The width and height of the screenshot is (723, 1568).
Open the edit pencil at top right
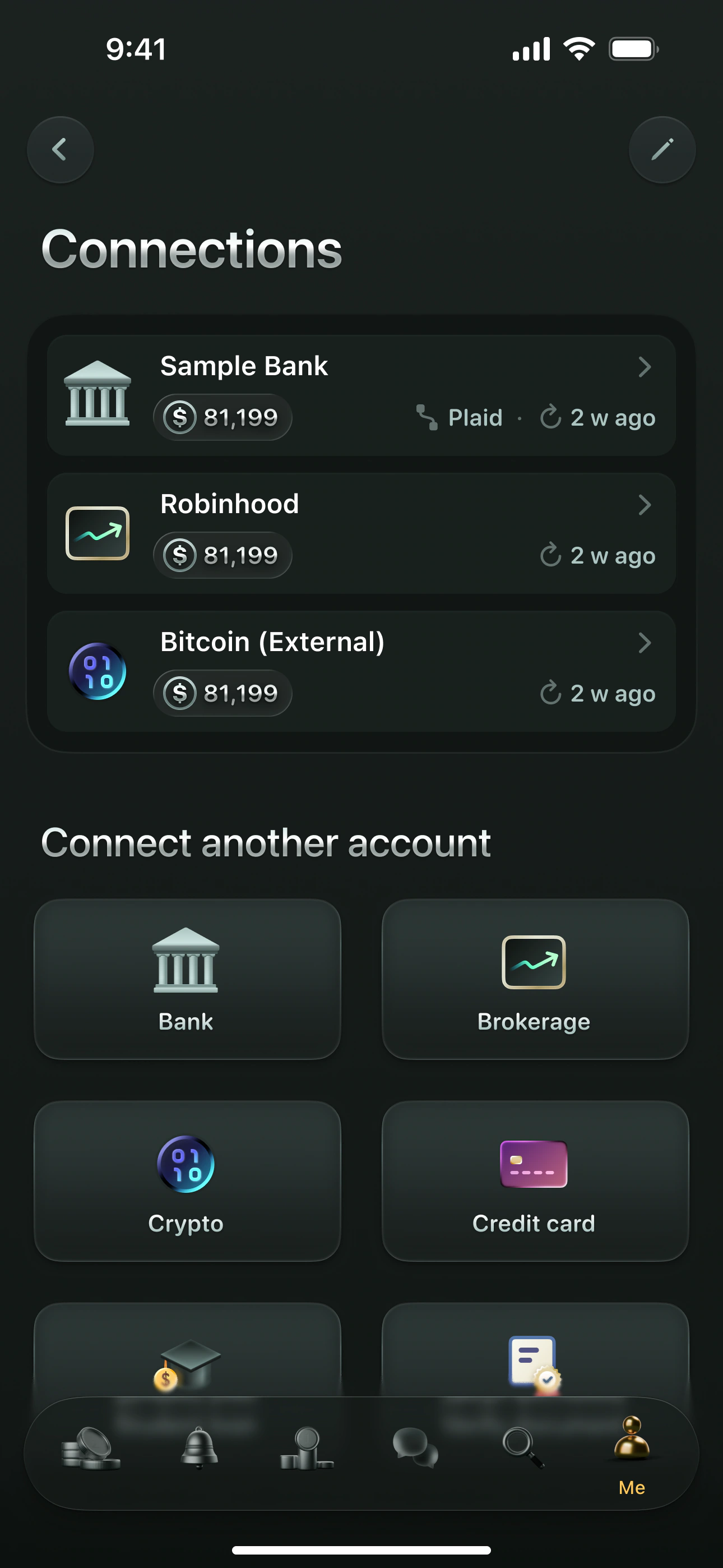[x=662, y=149]
